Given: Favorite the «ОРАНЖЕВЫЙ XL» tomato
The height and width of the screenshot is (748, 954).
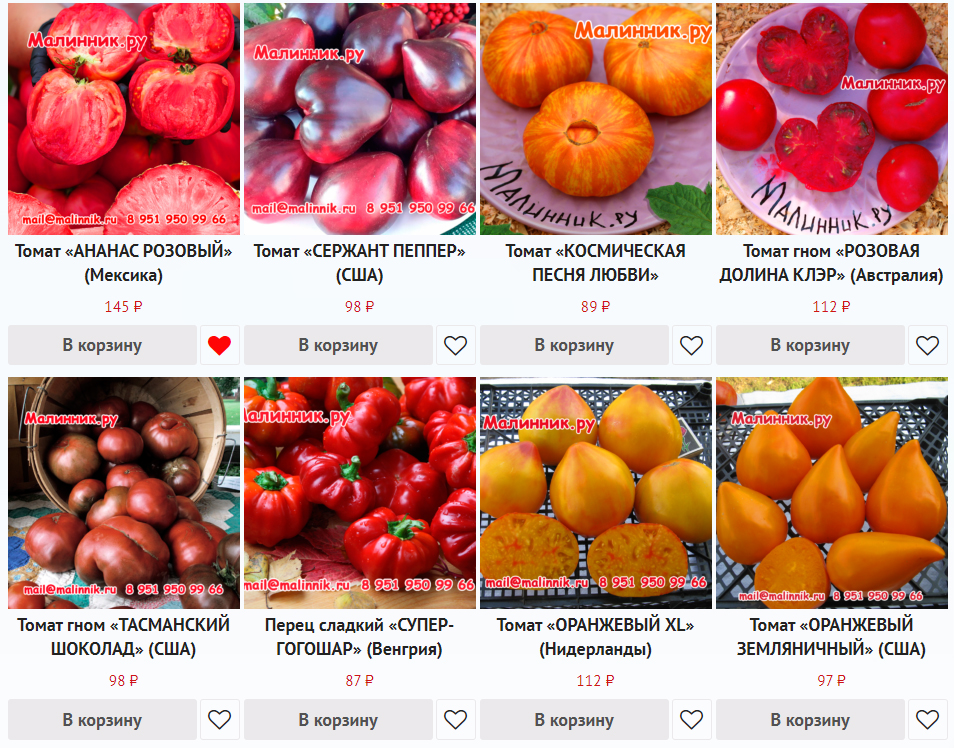Looking at the screenshot, I should pos(691,720).
